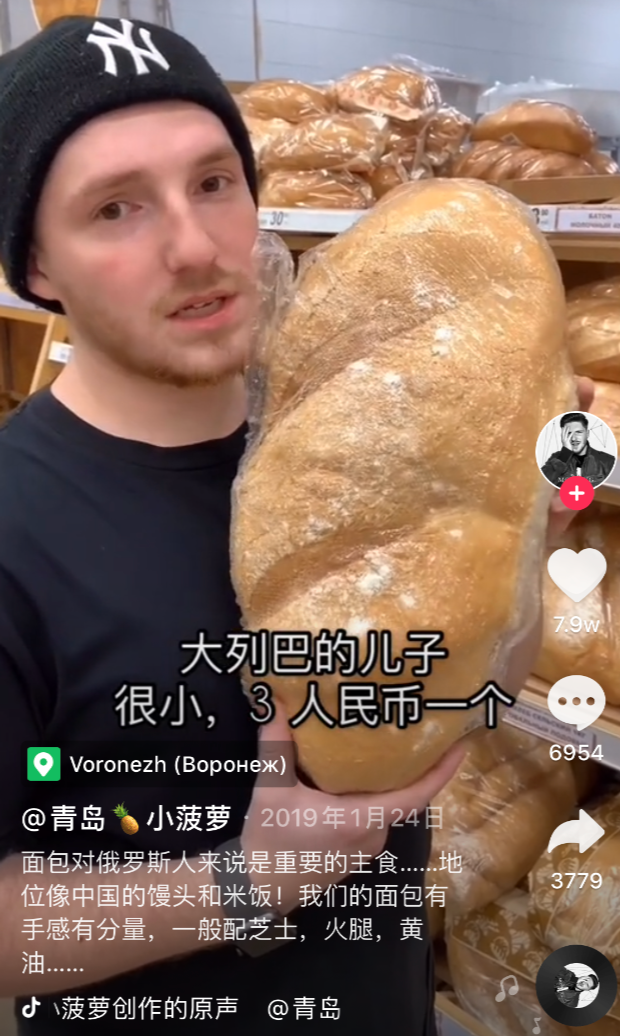Like this video with the heart
620x1036 pixels.
(577, 574)
